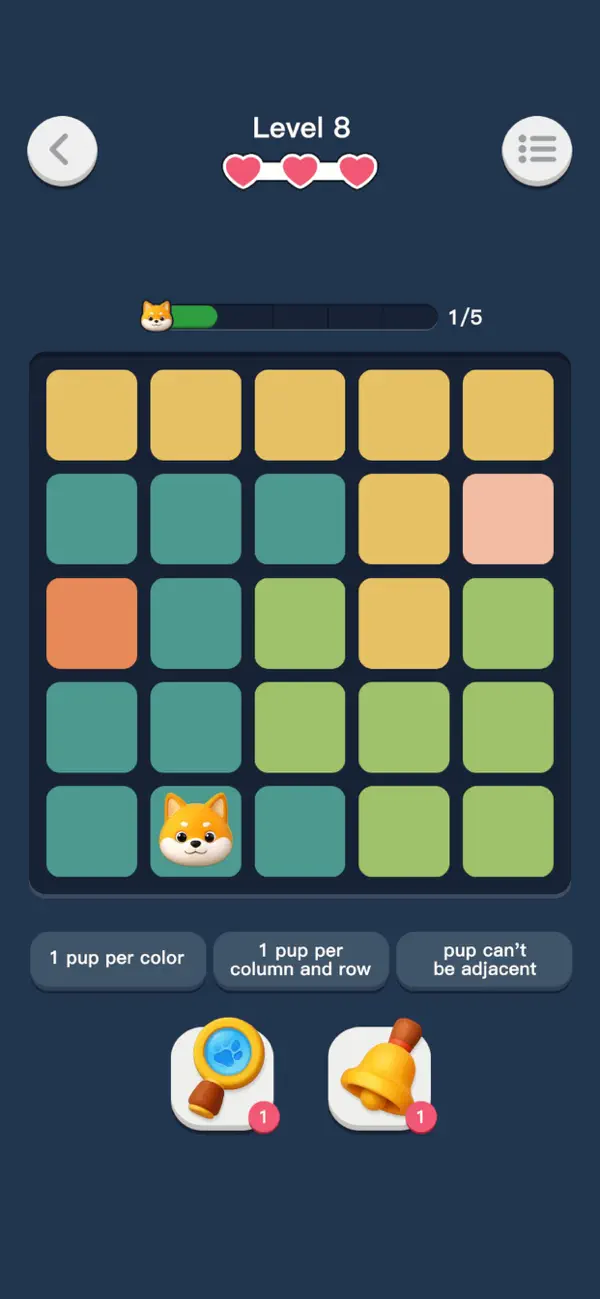Open the list menu button
The height and width of the screenshot is (1299, 600).
[x=537, y=151]
